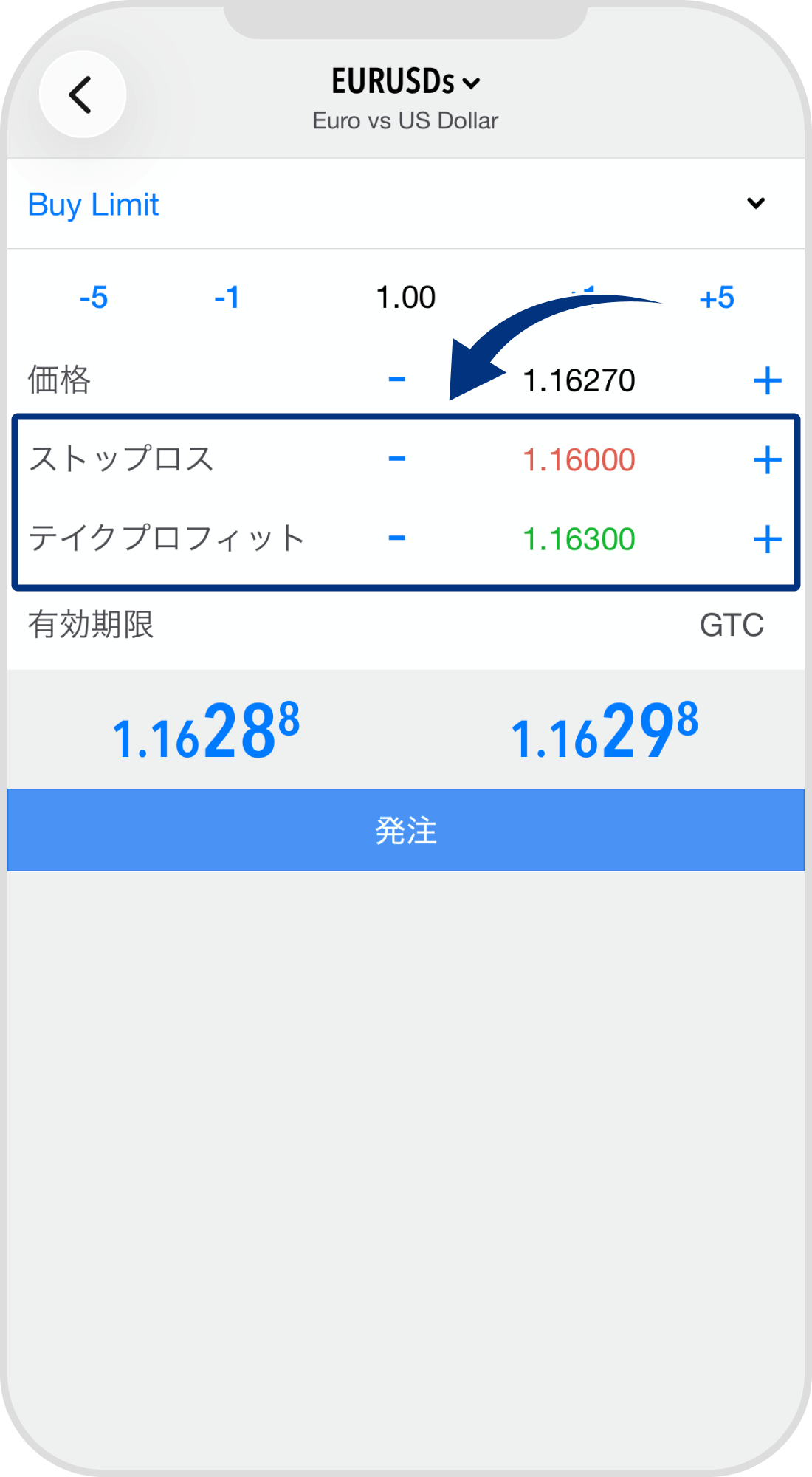This screenshot has width=812, height=1477.
Task: Tap the Buy Limit blue label
Action: 93,205
